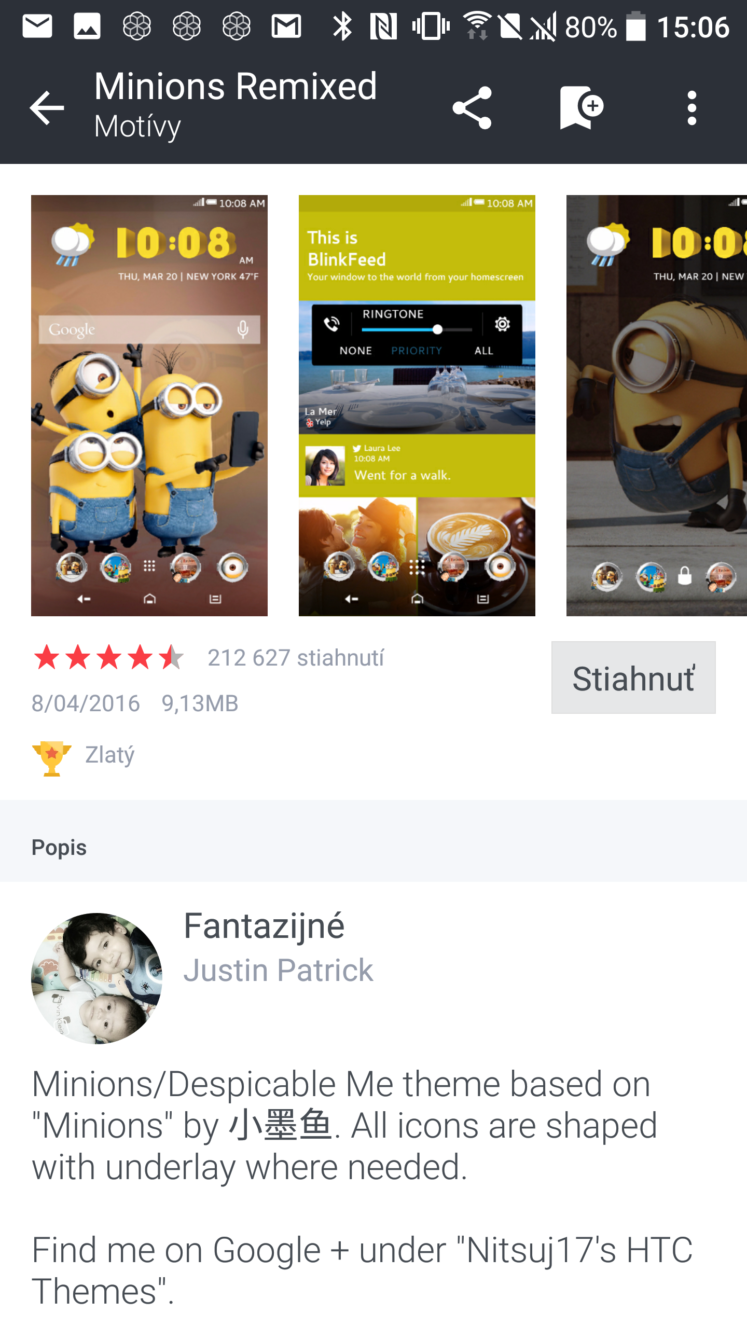View the BlinkFeed preview screenshot
This screenshot has height=1328, width=747.
(x=417, y=405)
